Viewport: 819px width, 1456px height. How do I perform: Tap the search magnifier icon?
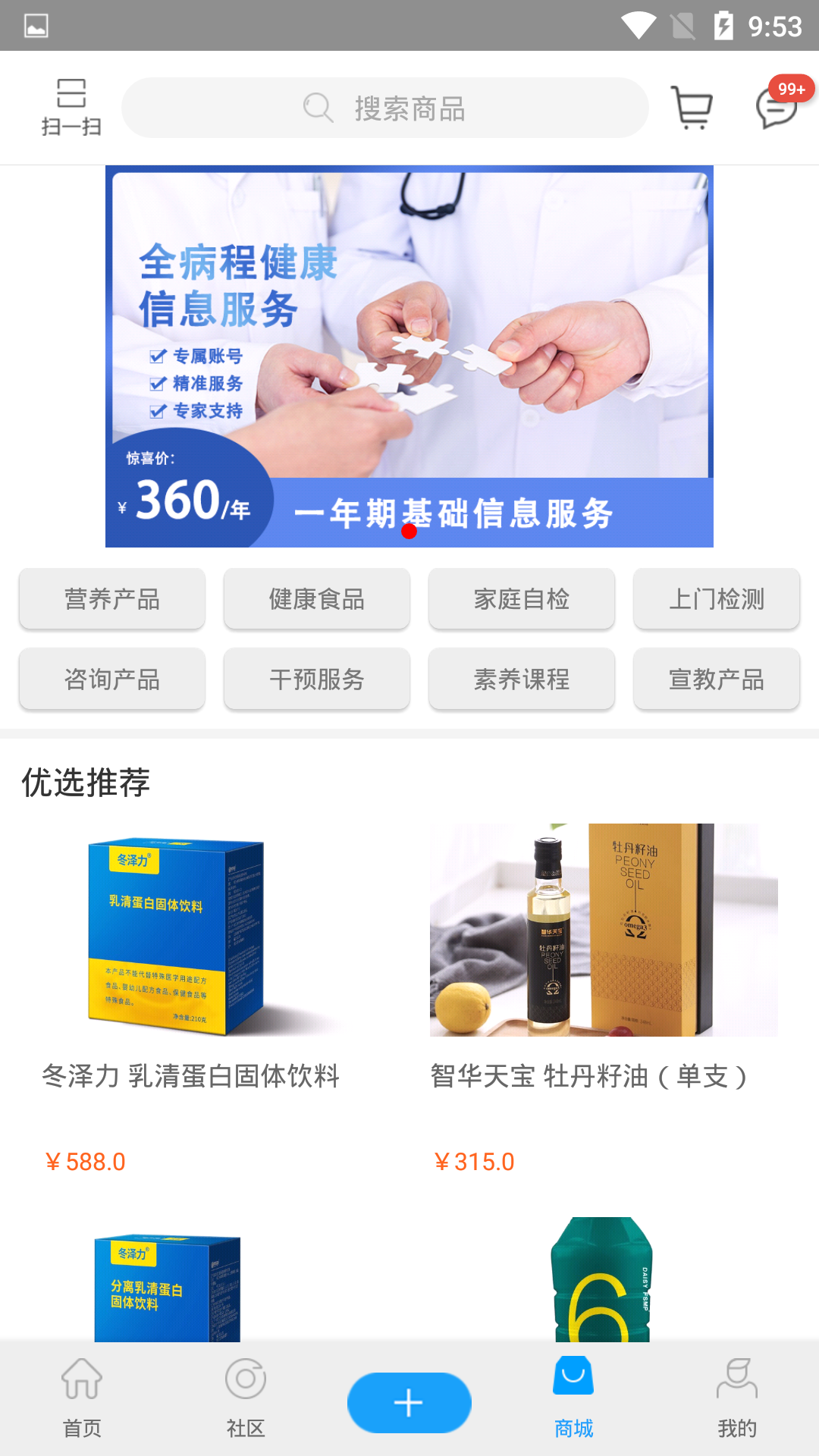click(318, 108)
